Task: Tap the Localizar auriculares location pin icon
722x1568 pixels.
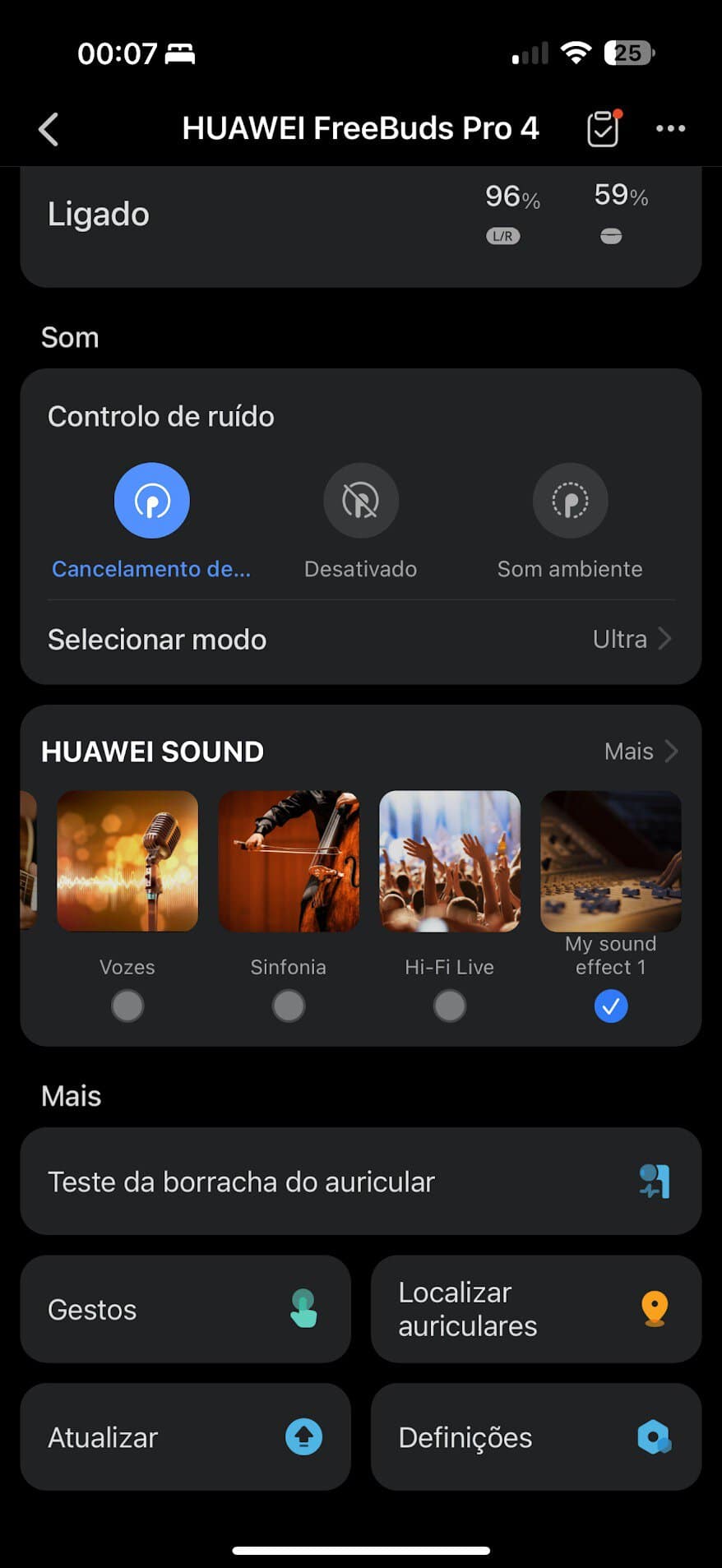Action: (654, 1310)
